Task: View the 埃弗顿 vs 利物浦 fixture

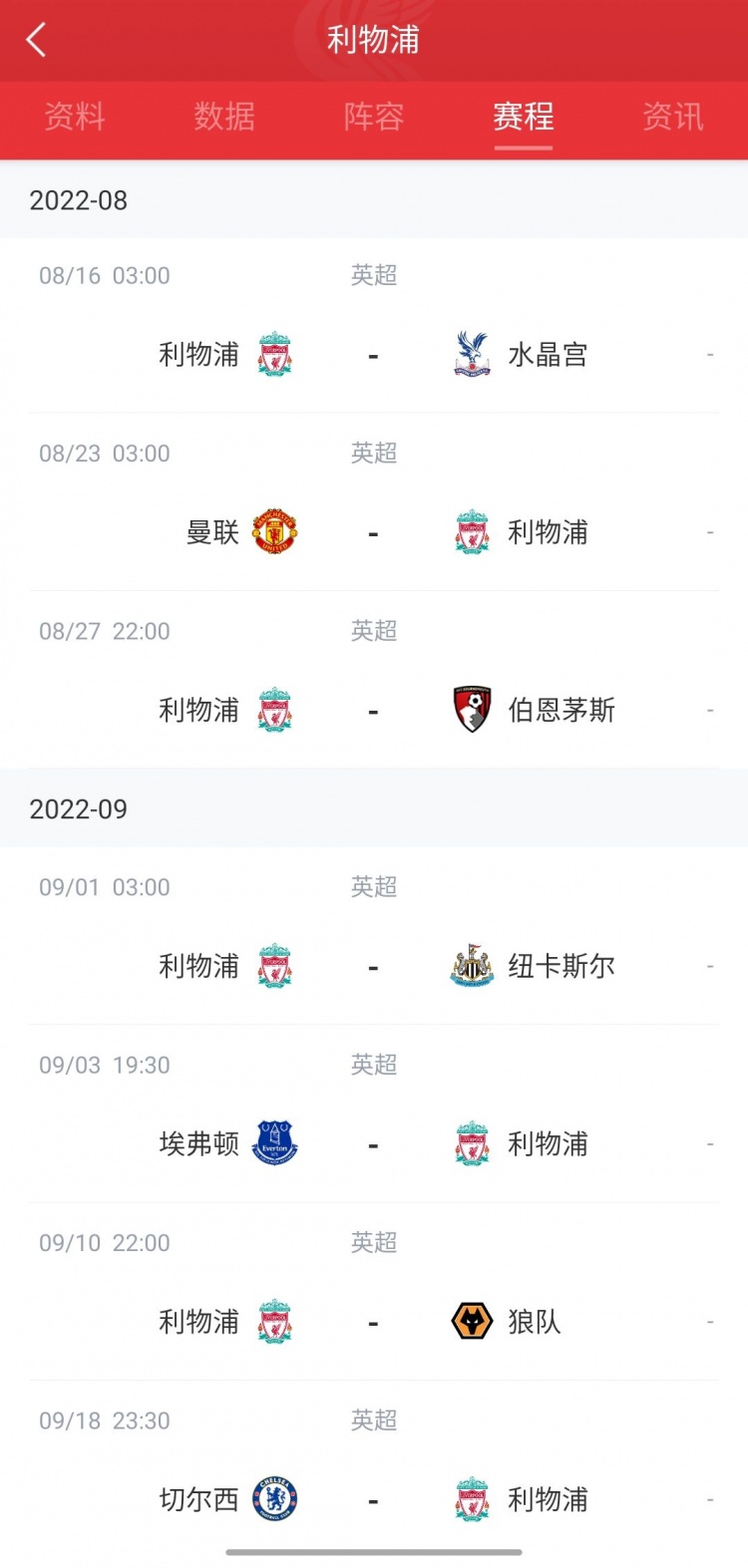Action: click(374, 1114)
